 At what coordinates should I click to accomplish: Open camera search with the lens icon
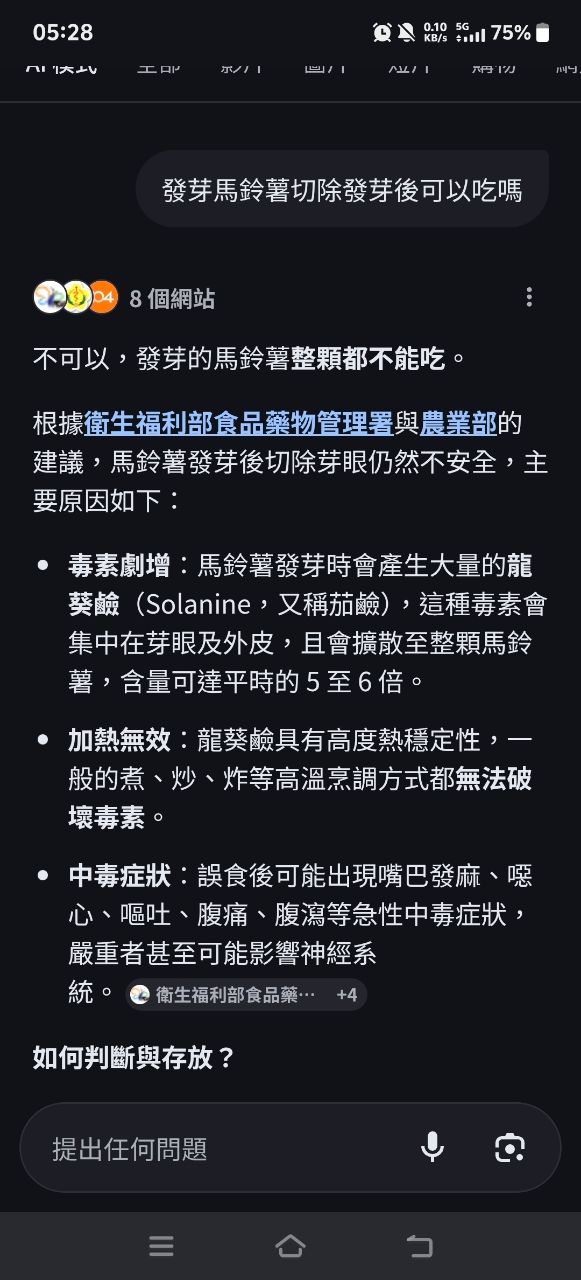pyautogui.click(x=510, y=1148)
